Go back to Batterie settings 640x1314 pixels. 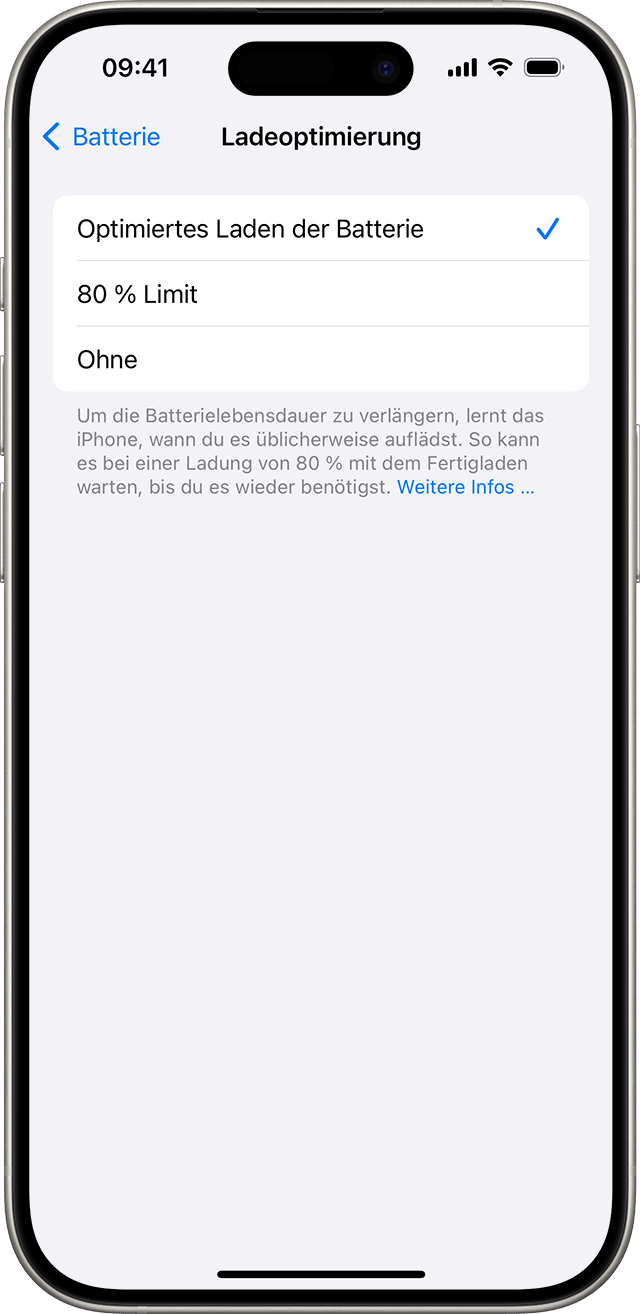(101, 137)
